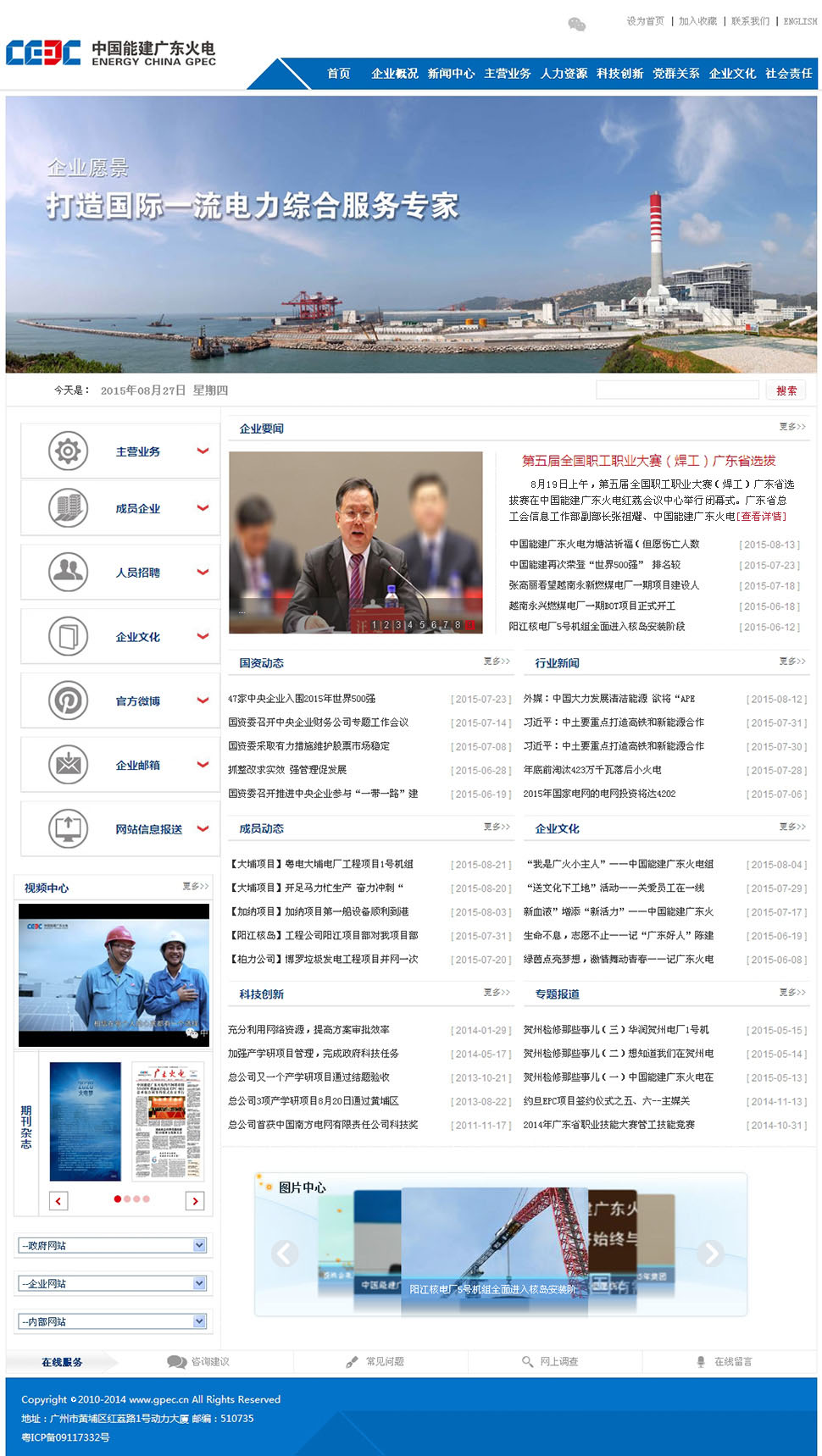Go to next magazine in 期刊杂志
The width and height of the screenshot is (822, 1456).
(195, 1200)
